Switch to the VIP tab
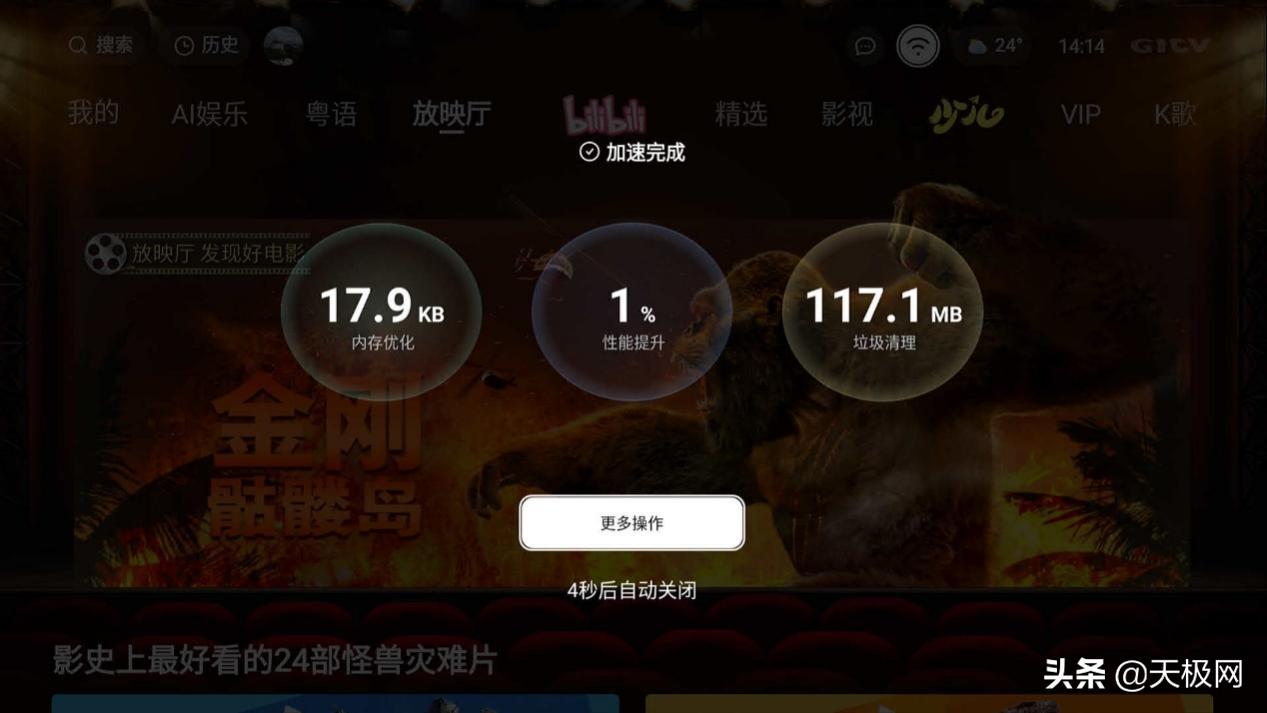 [1080, 114]
